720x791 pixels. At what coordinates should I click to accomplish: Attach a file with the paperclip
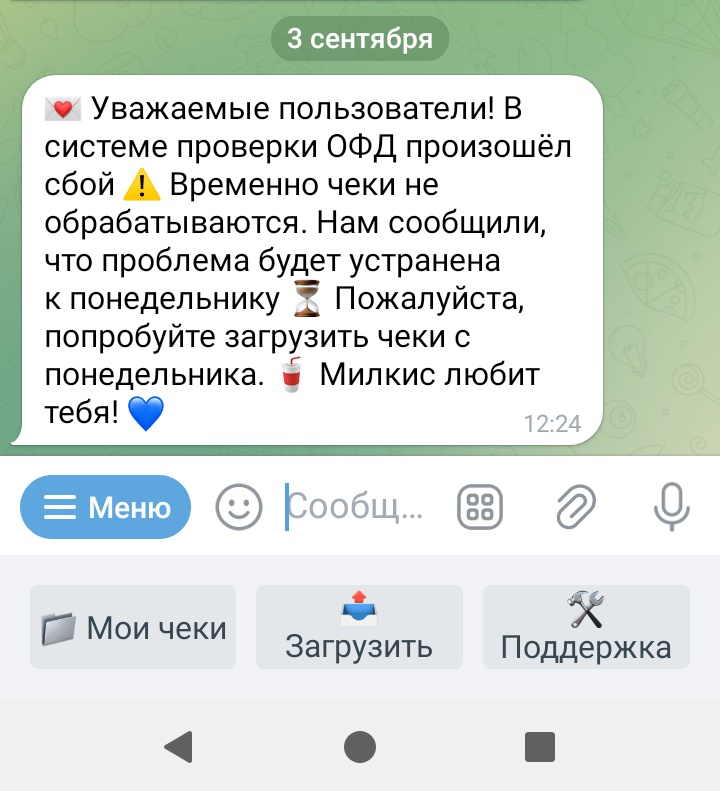(x=576, y=507)
